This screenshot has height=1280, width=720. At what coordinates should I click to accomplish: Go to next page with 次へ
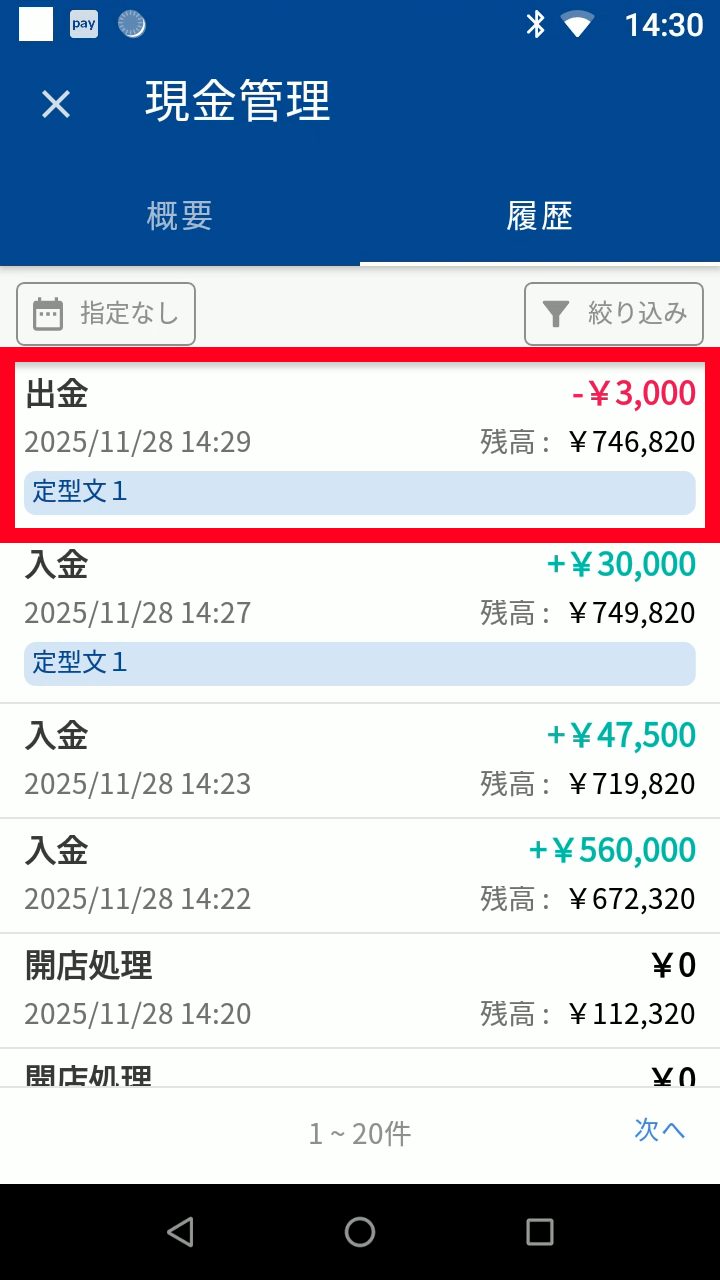click(659, 1130)
